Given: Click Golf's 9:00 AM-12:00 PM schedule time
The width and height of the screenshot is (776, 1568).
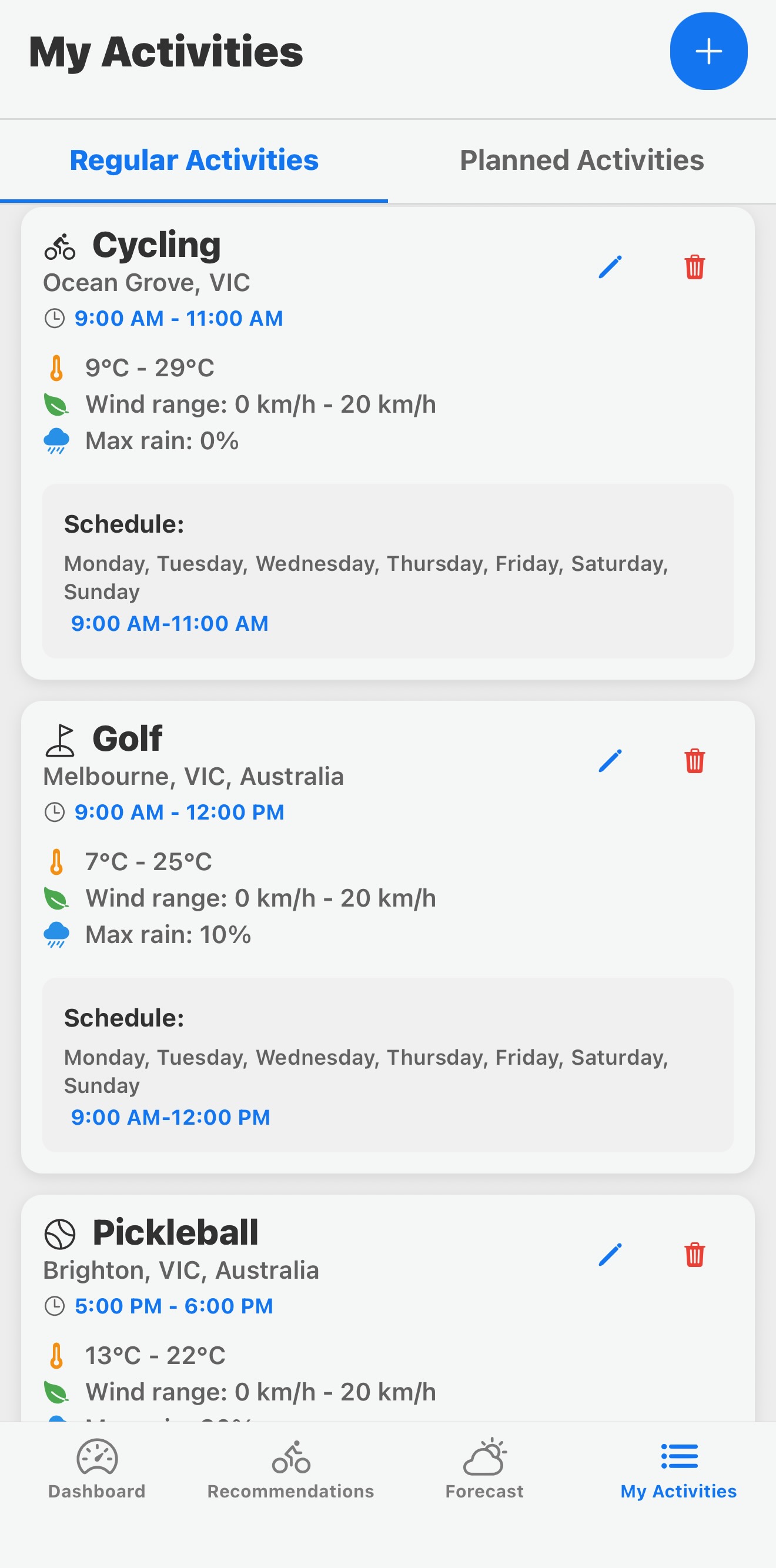Looking at the screenshot, I should pyautogui.click(x=170, y=1117).
